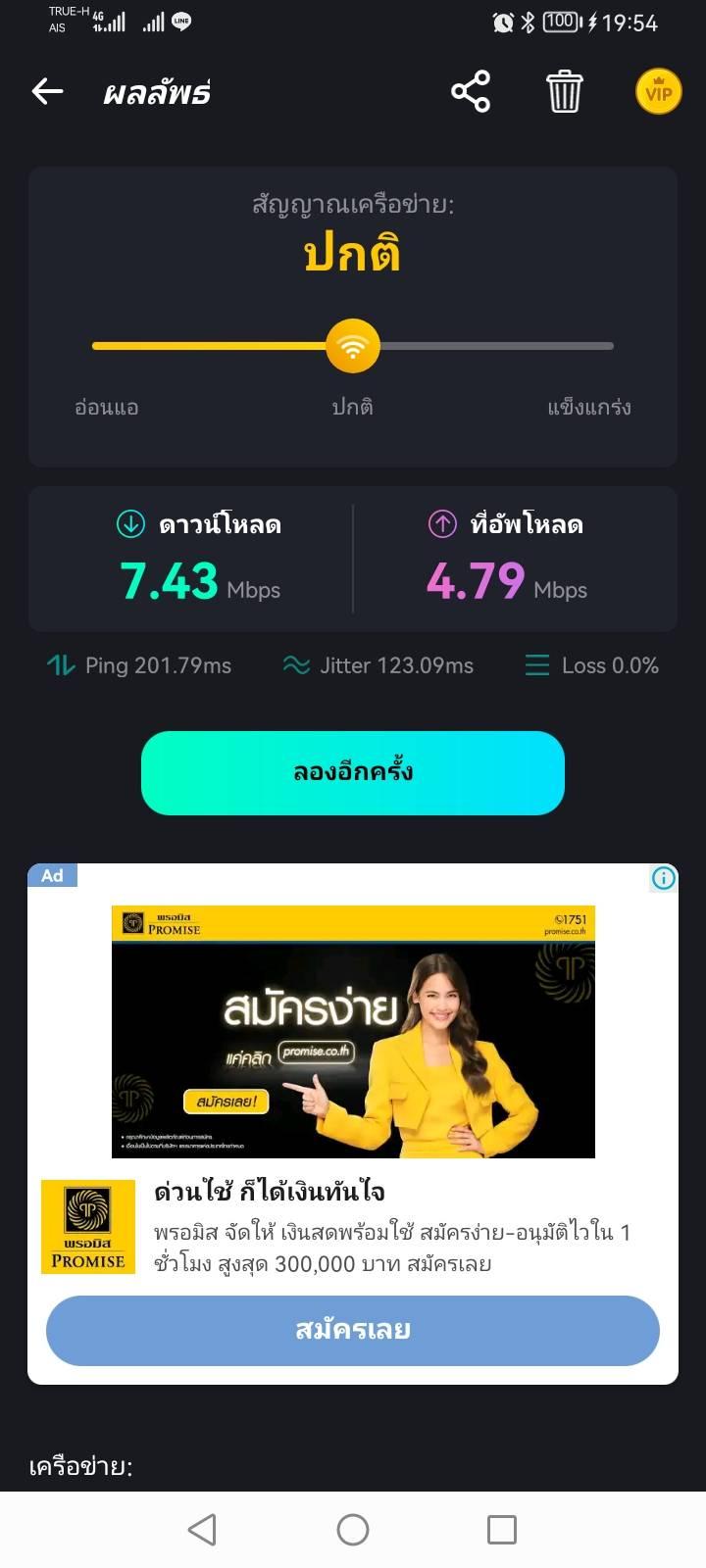Delete this result with the trash icon
The height and width of the screenshot is (1568, 706).
click(564, 92)
